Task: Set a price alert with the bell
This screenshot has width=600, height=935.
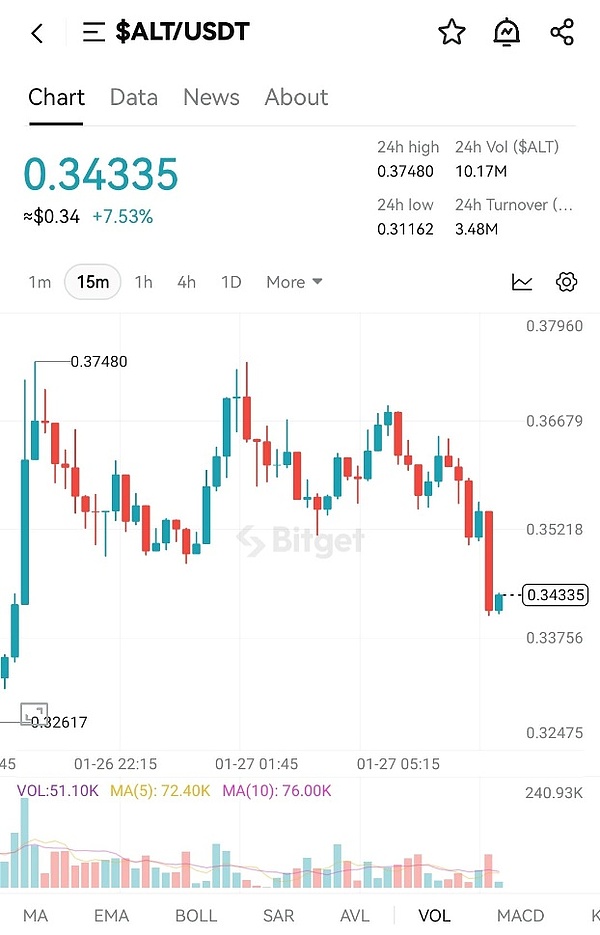Action: point(507,33)
